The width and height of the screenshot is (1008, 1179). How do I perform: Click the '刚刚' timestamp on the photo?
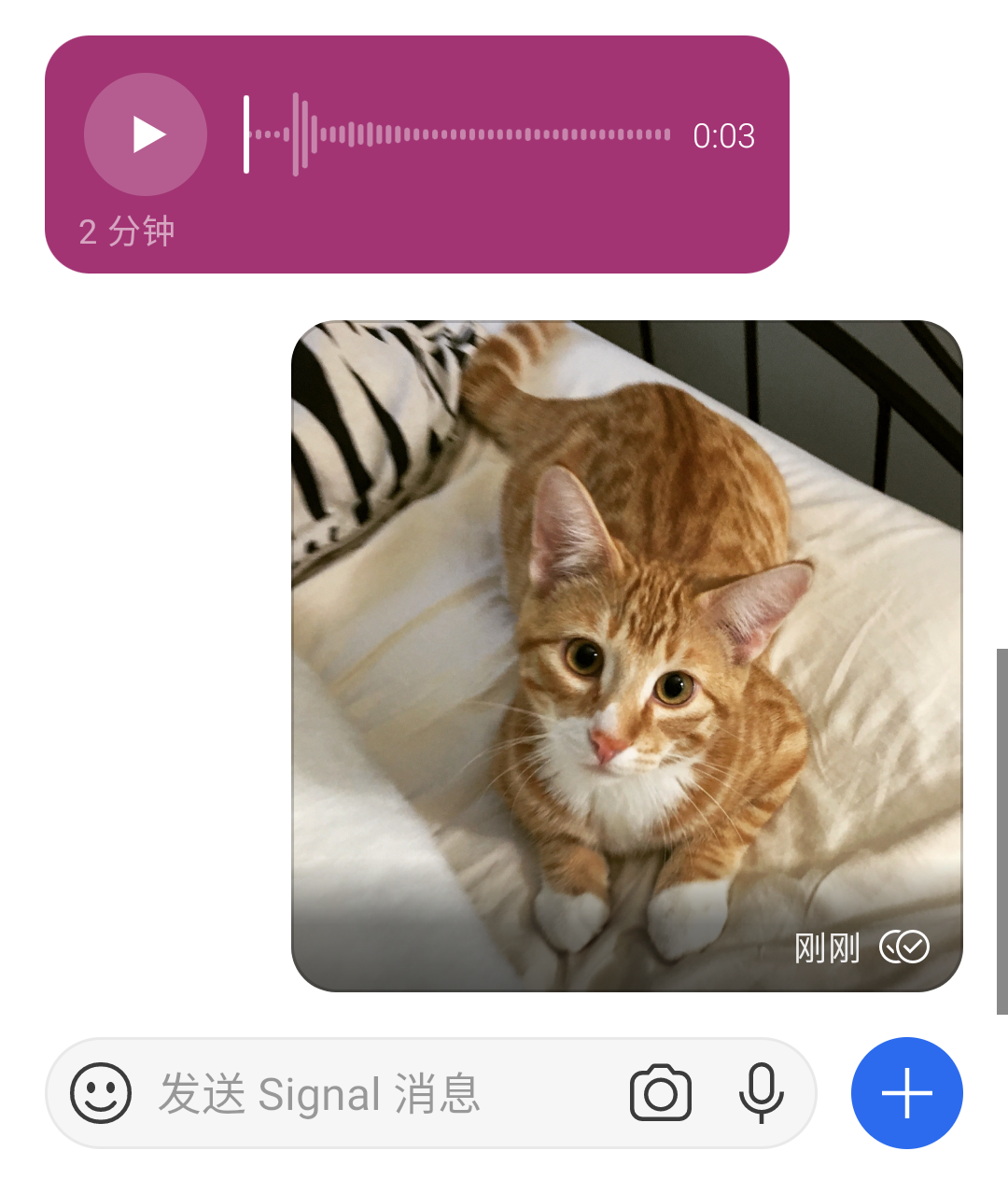point(825,946)
